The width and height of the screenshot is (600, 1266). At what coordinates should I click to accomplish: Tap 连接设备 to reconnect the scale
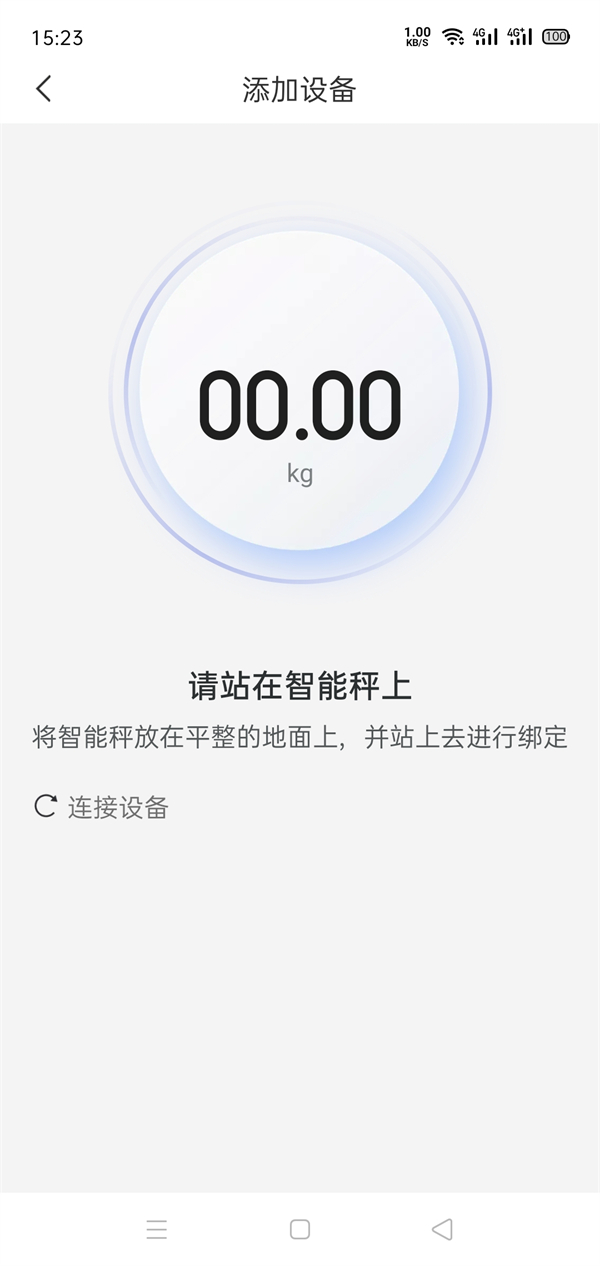point(102,807)
